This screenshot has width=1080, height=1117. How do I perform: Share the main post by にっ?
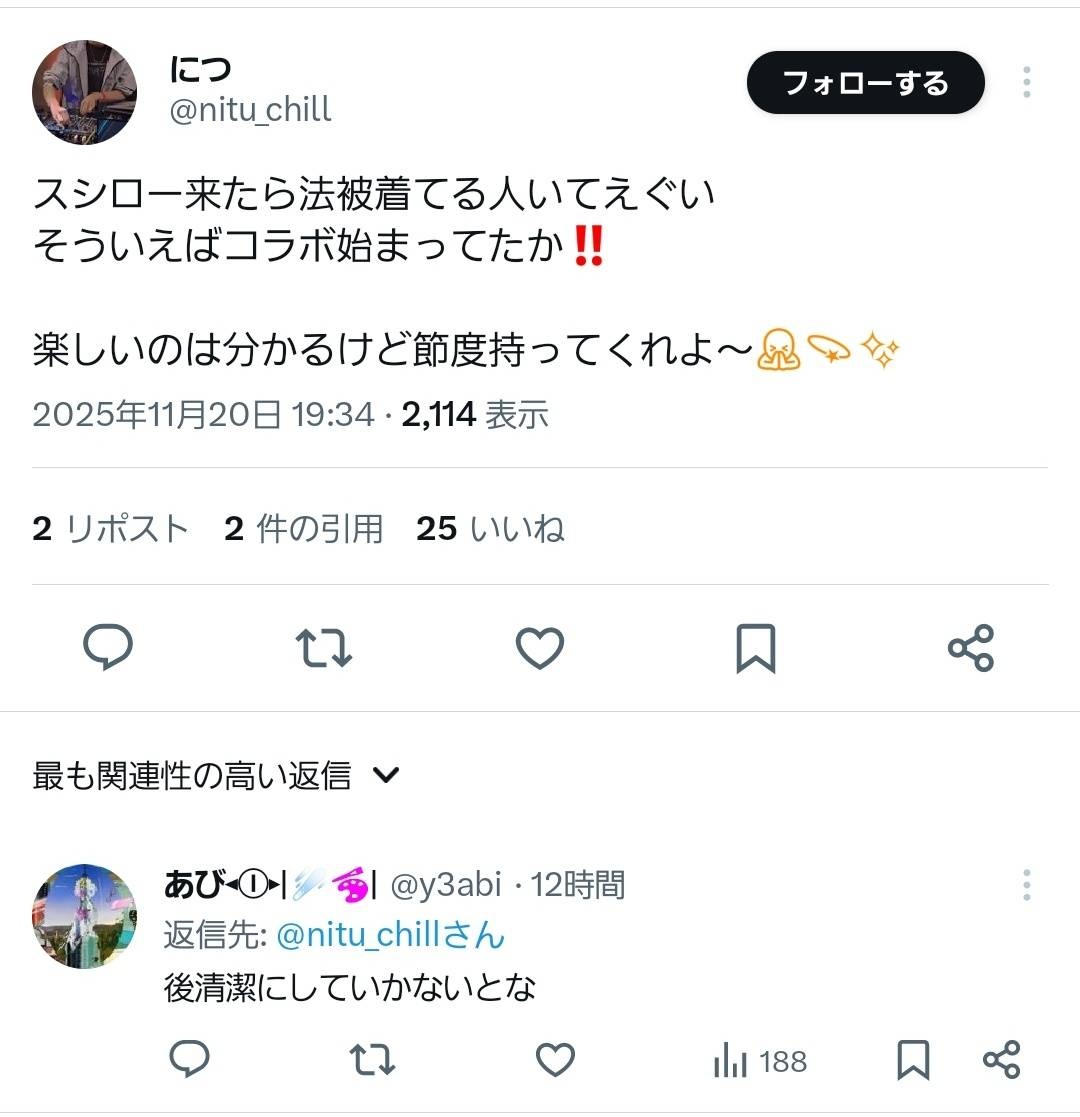point(971,648)
